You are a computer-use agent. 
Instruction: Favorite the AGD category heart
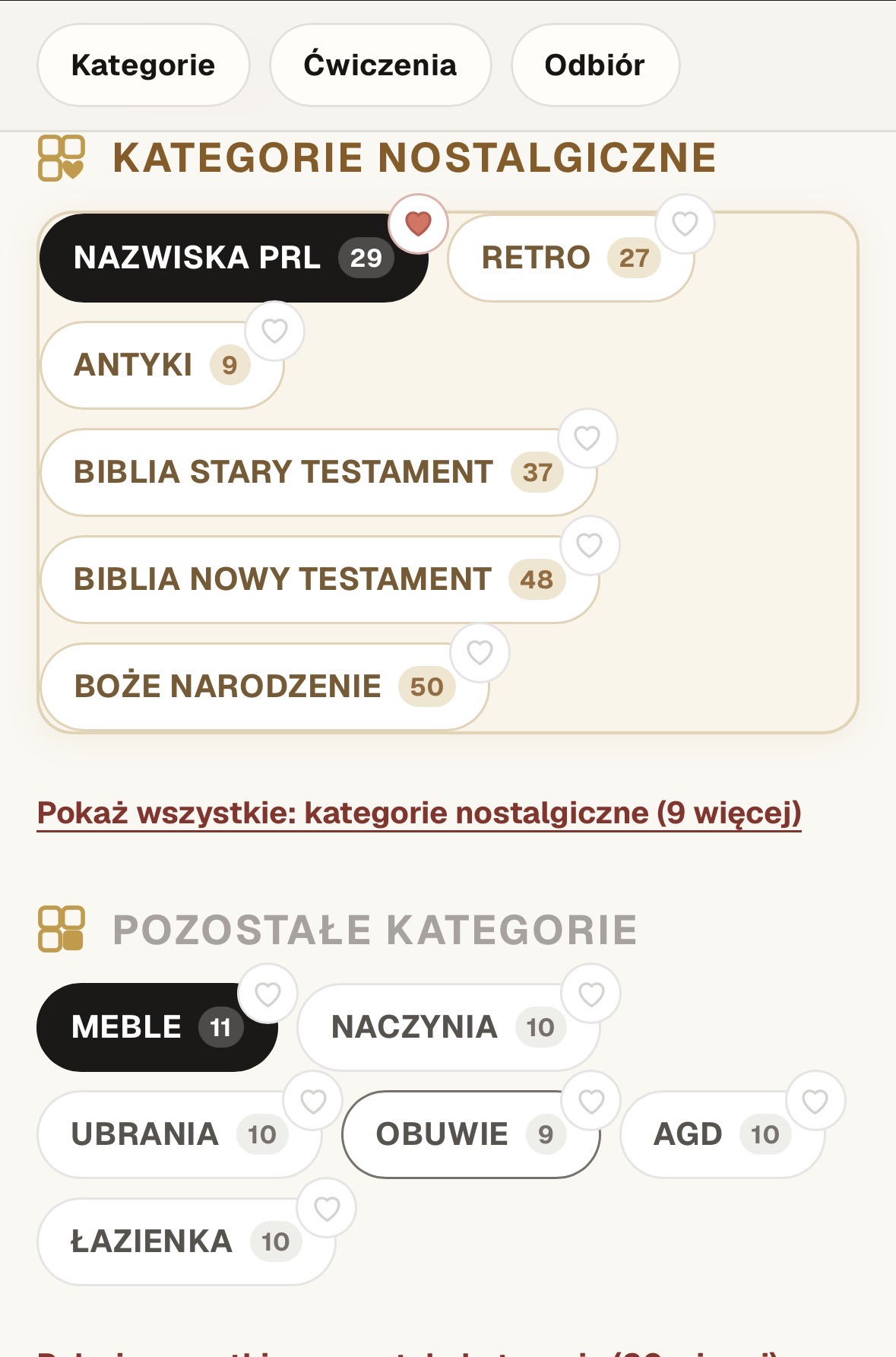click(x=815, y=1101)
